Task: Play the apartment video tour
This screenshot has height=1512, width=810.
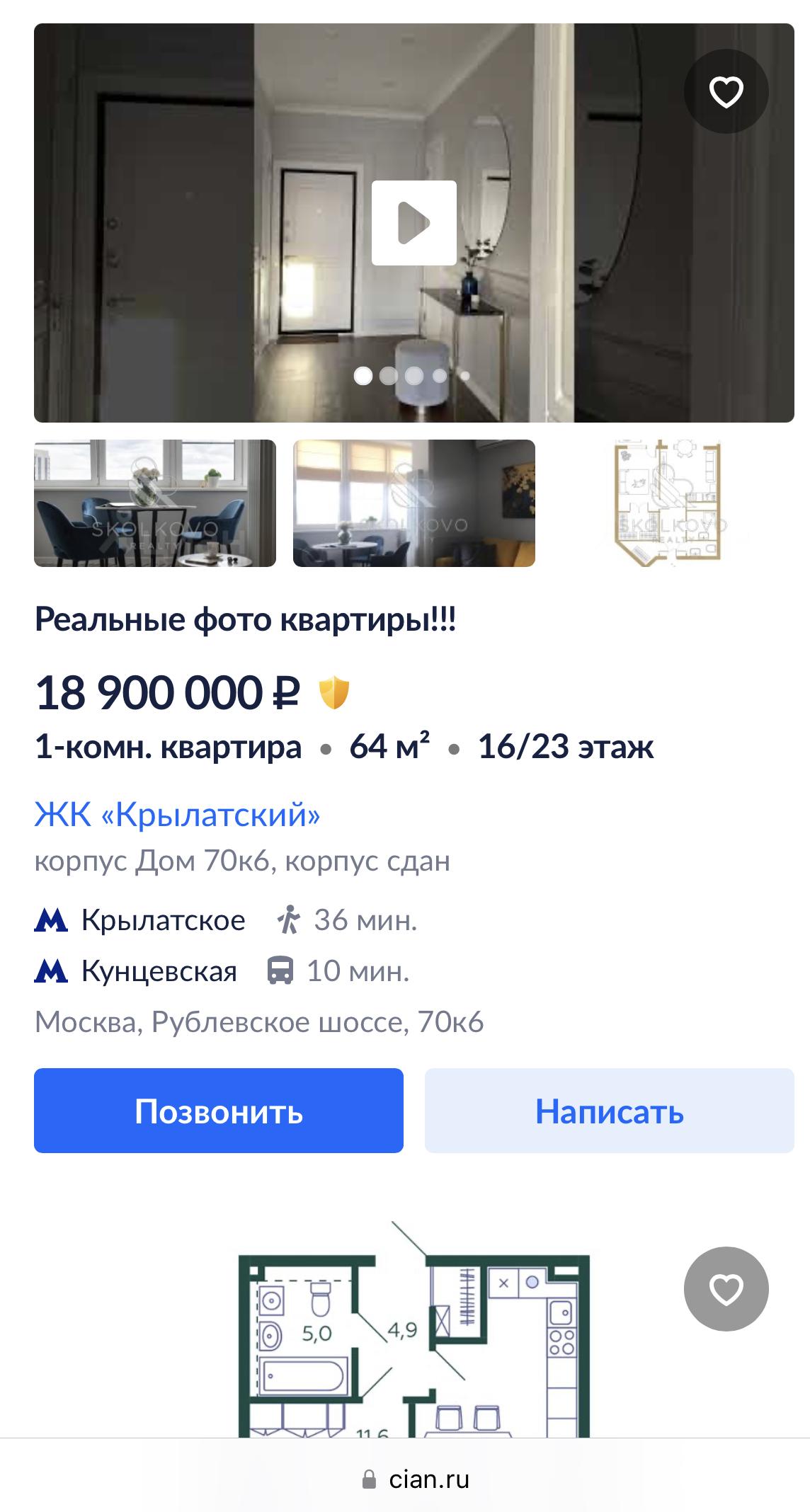Action: pyautogui.click(x=414, y=223)
